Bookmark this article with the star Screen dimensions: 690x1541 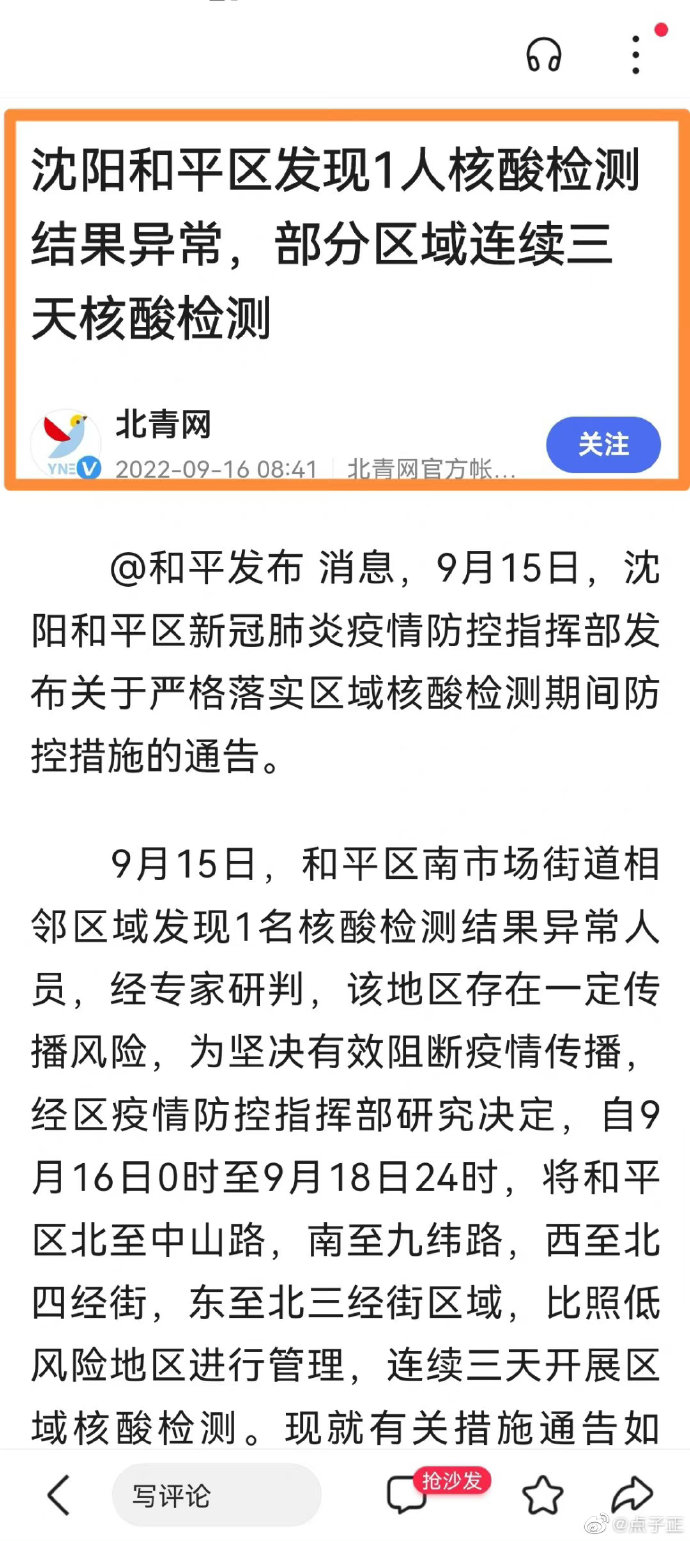(543, 1496)
